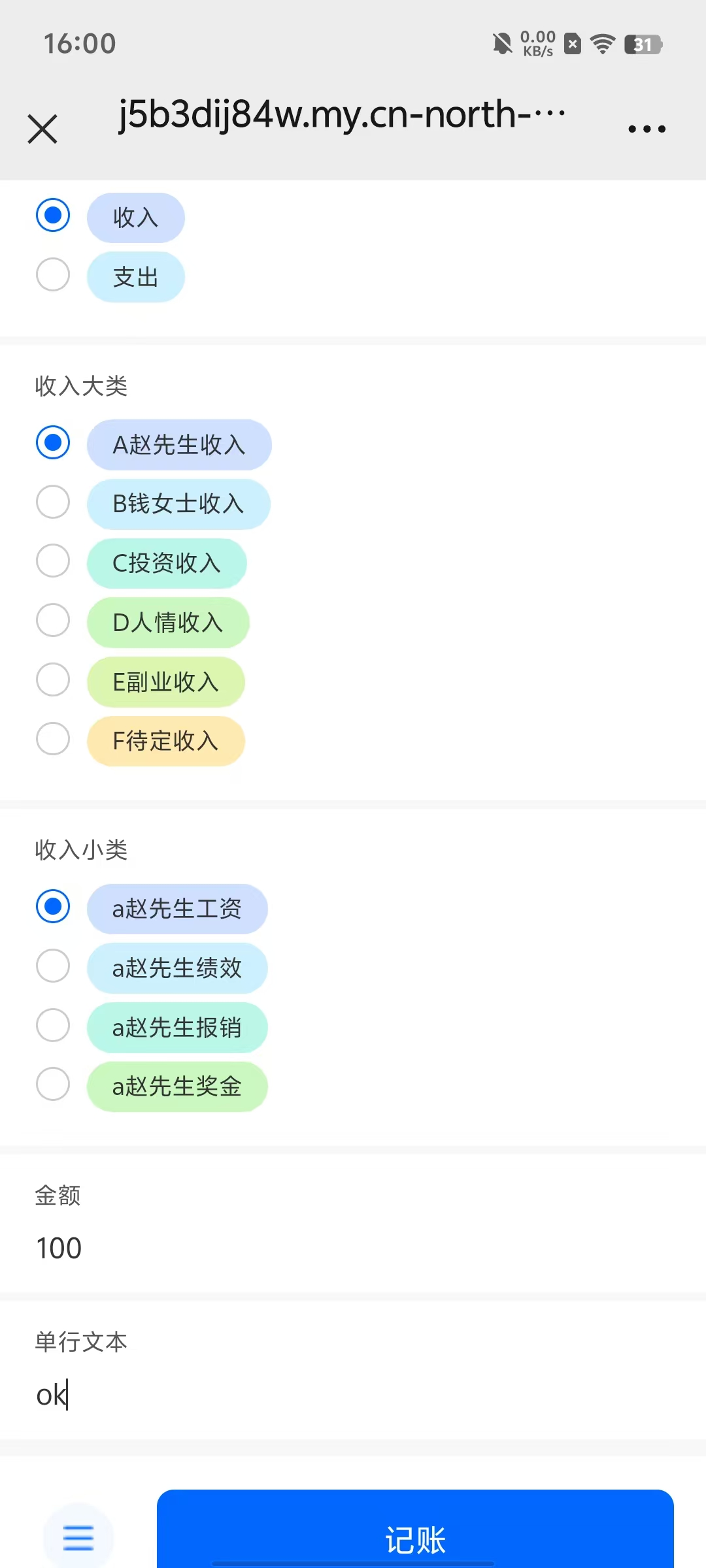Choose a赵先生绩效 subcategory
This screenshot has width=706, height=1568.
(x=53, y=966)
